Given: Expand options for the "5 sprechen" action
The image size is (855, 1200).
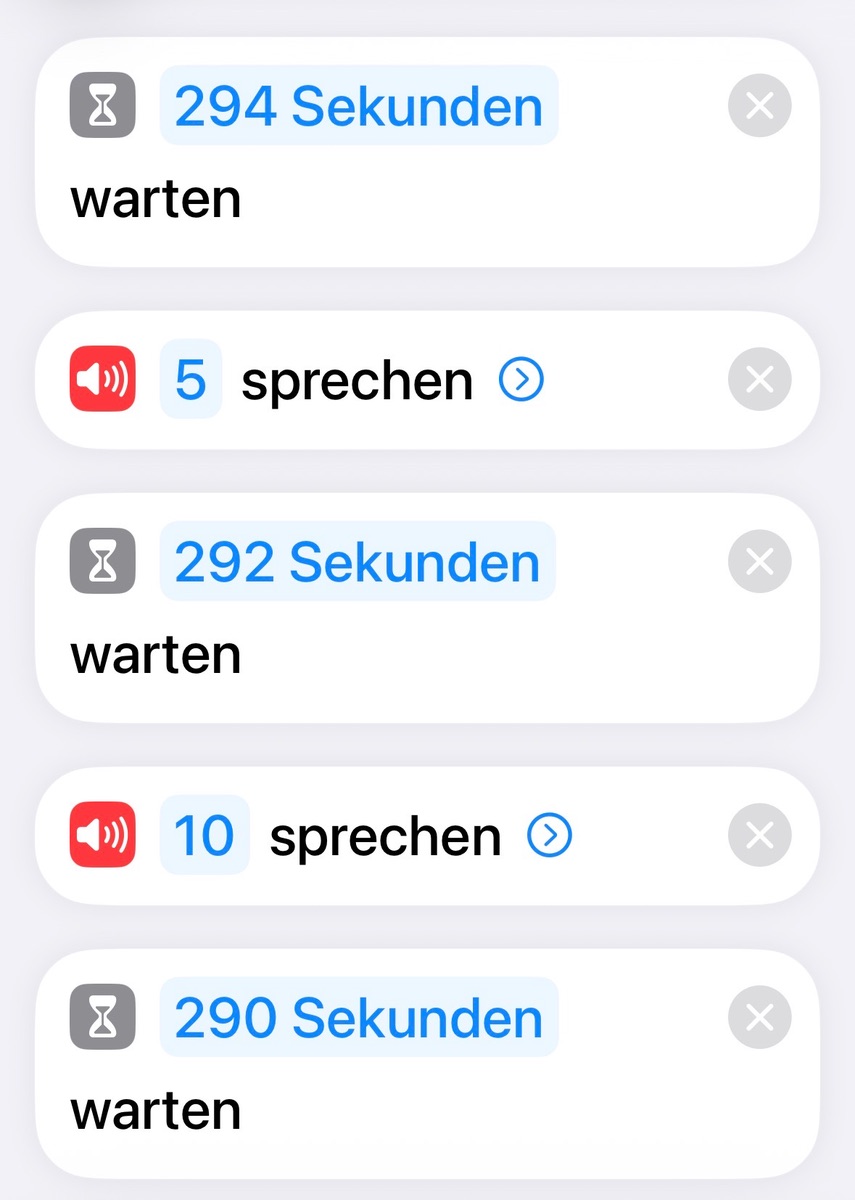Looking at the screenshot, I should click(521, 380).
